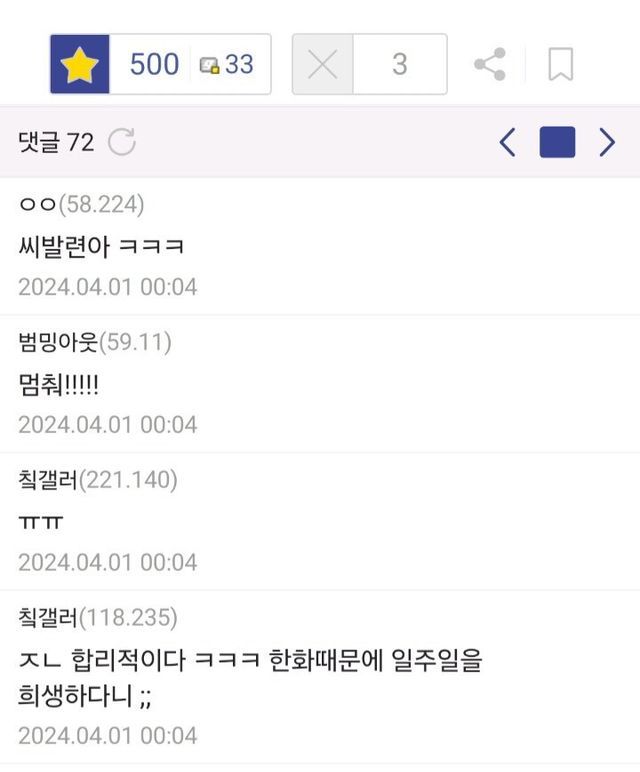Open comment by 범밍아웃
The height and width of the screenshot is (772, 640).
click(320, 384)
